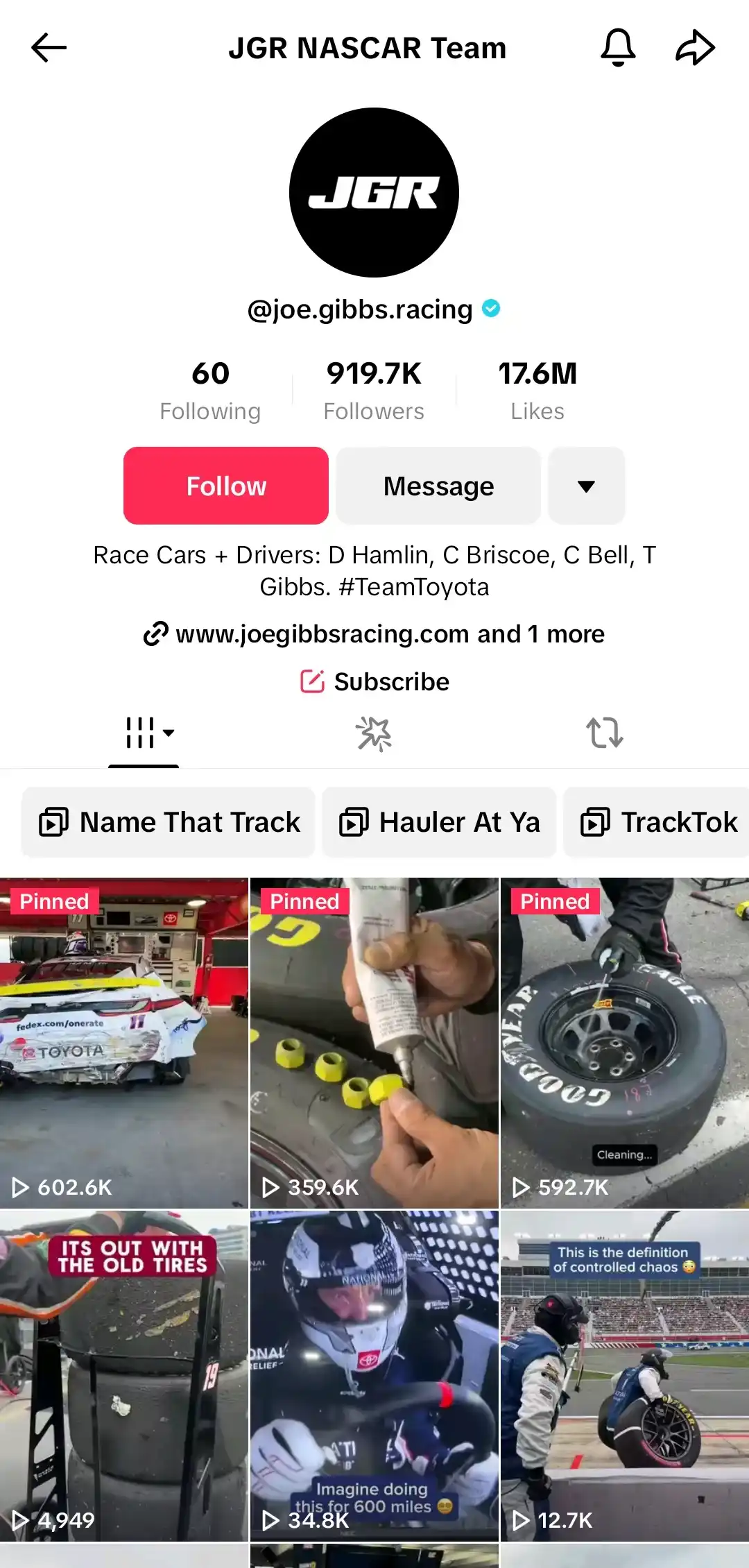Screen dimensions: 749x1568
Task: Share the JGR NASCAR Team profile
Action: (696, 47)
